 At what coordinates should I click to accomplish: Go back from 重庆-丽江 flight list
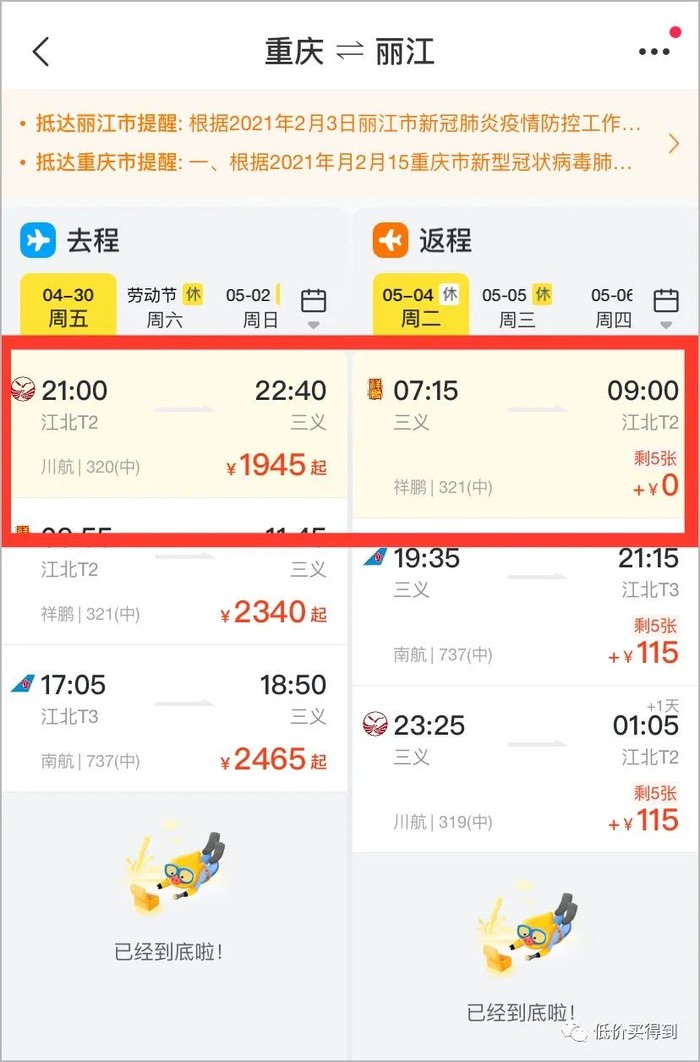pos(41,51)
